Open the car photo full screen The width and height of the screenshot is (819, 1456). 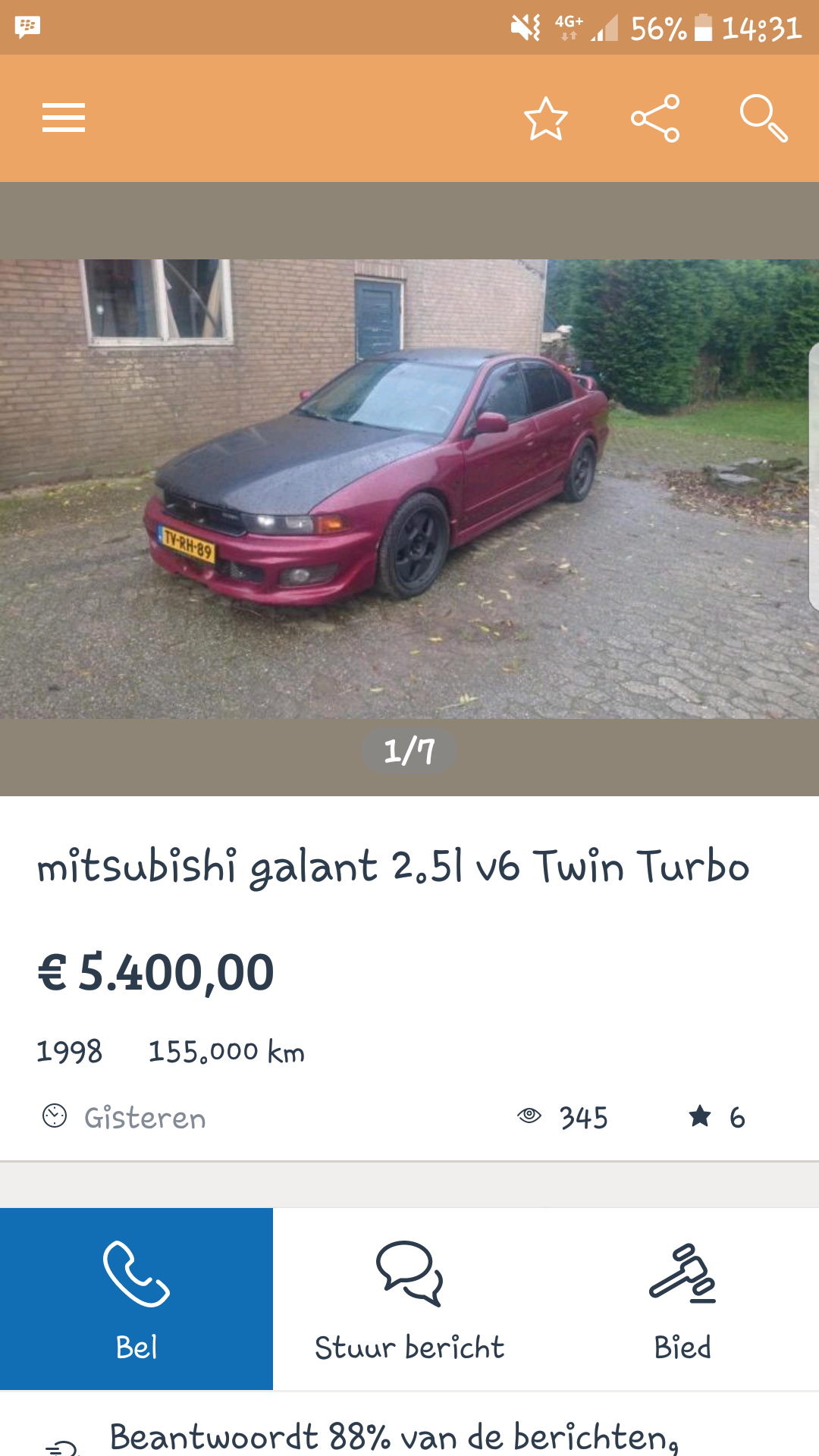tap(409, 489)
